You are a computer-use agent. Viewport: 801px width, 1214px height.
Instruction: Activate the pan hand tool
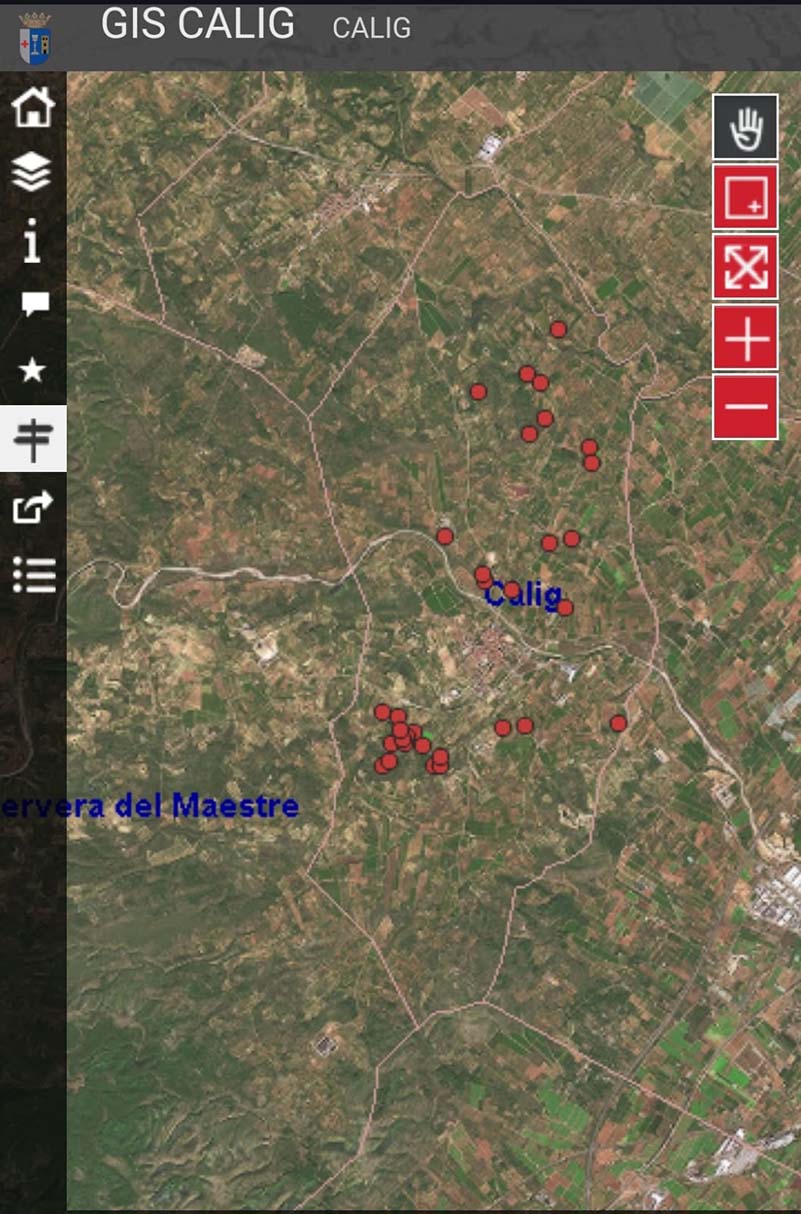click(745, 127)
